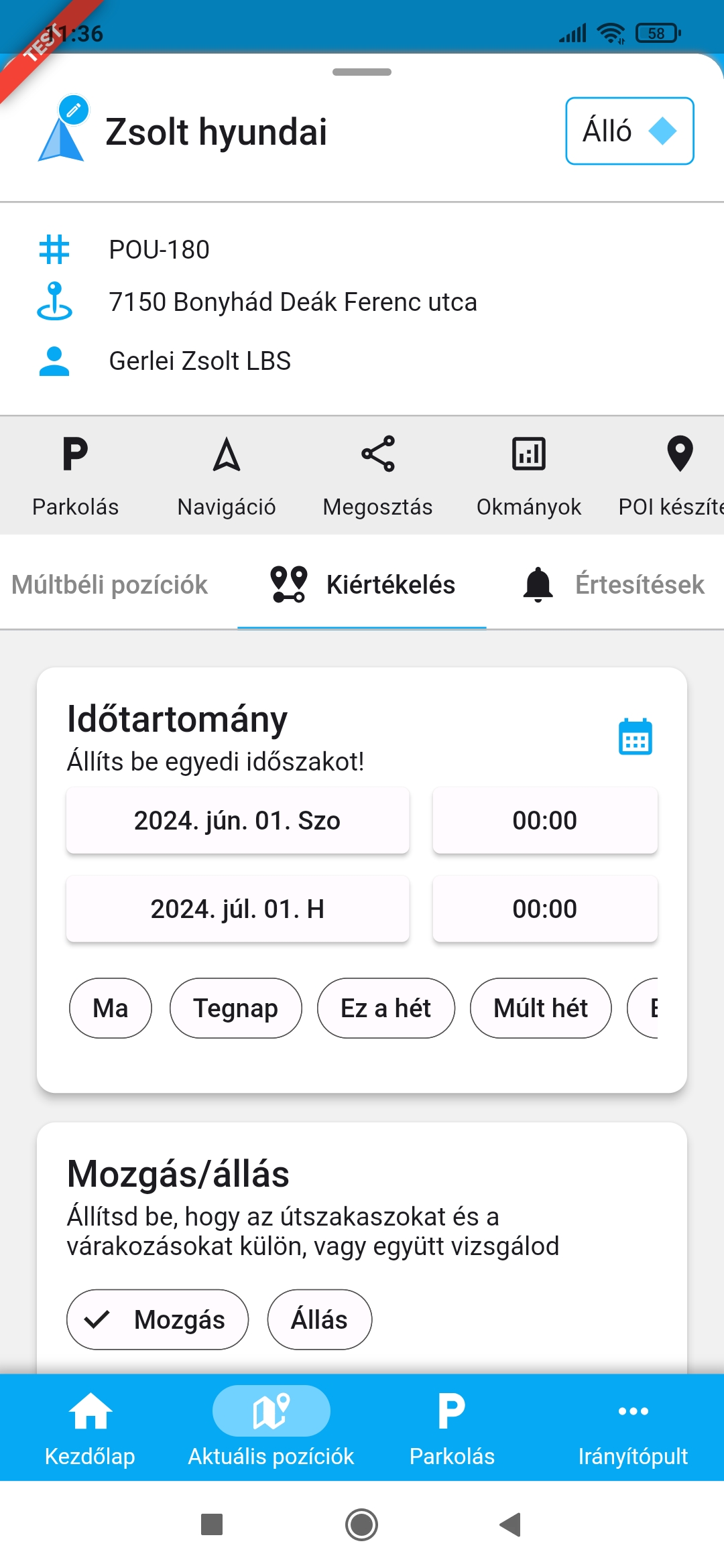Viewport: 724px width, 1568px height.
Task: Change end date 2024. júl. 01. H
Action: point(237,909)
